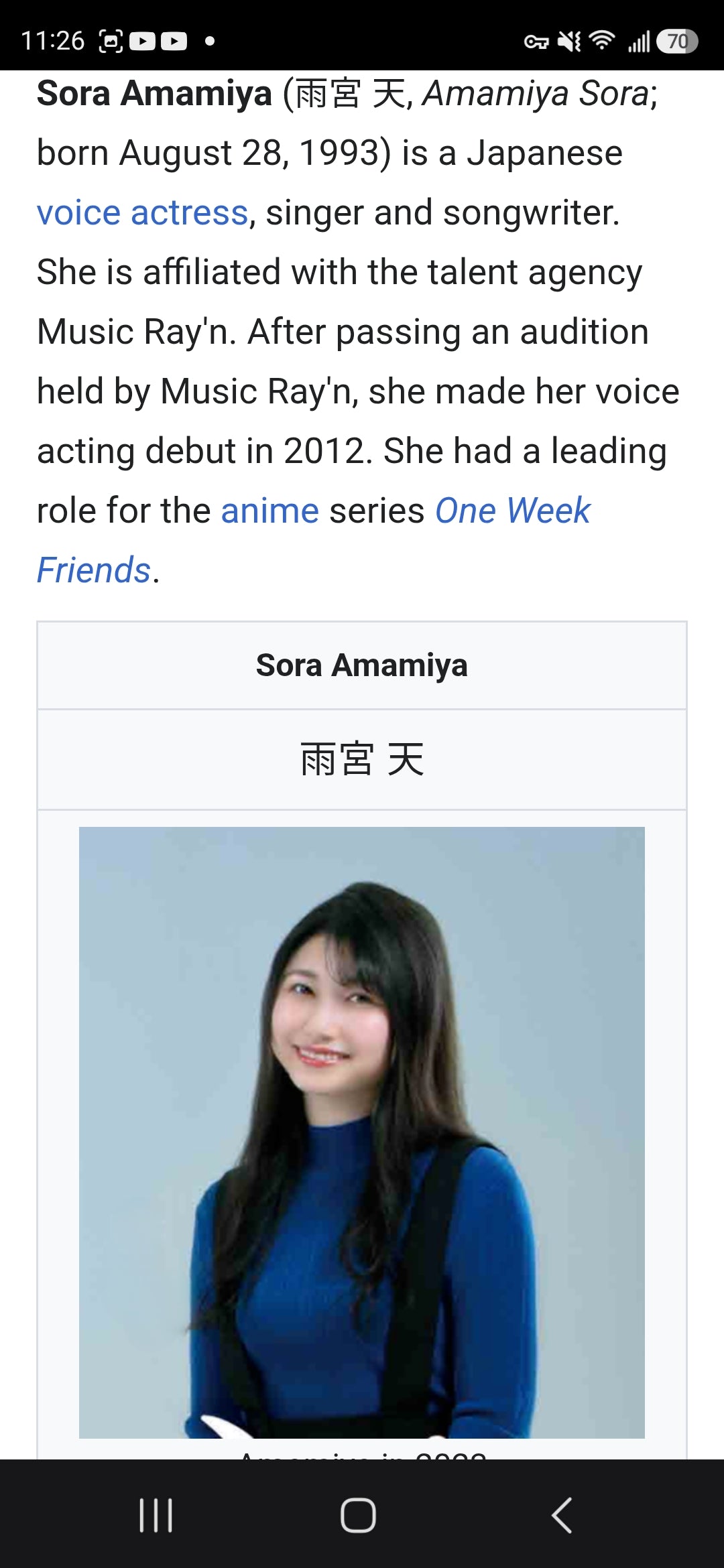Go to the home screen

point(358,1515)
